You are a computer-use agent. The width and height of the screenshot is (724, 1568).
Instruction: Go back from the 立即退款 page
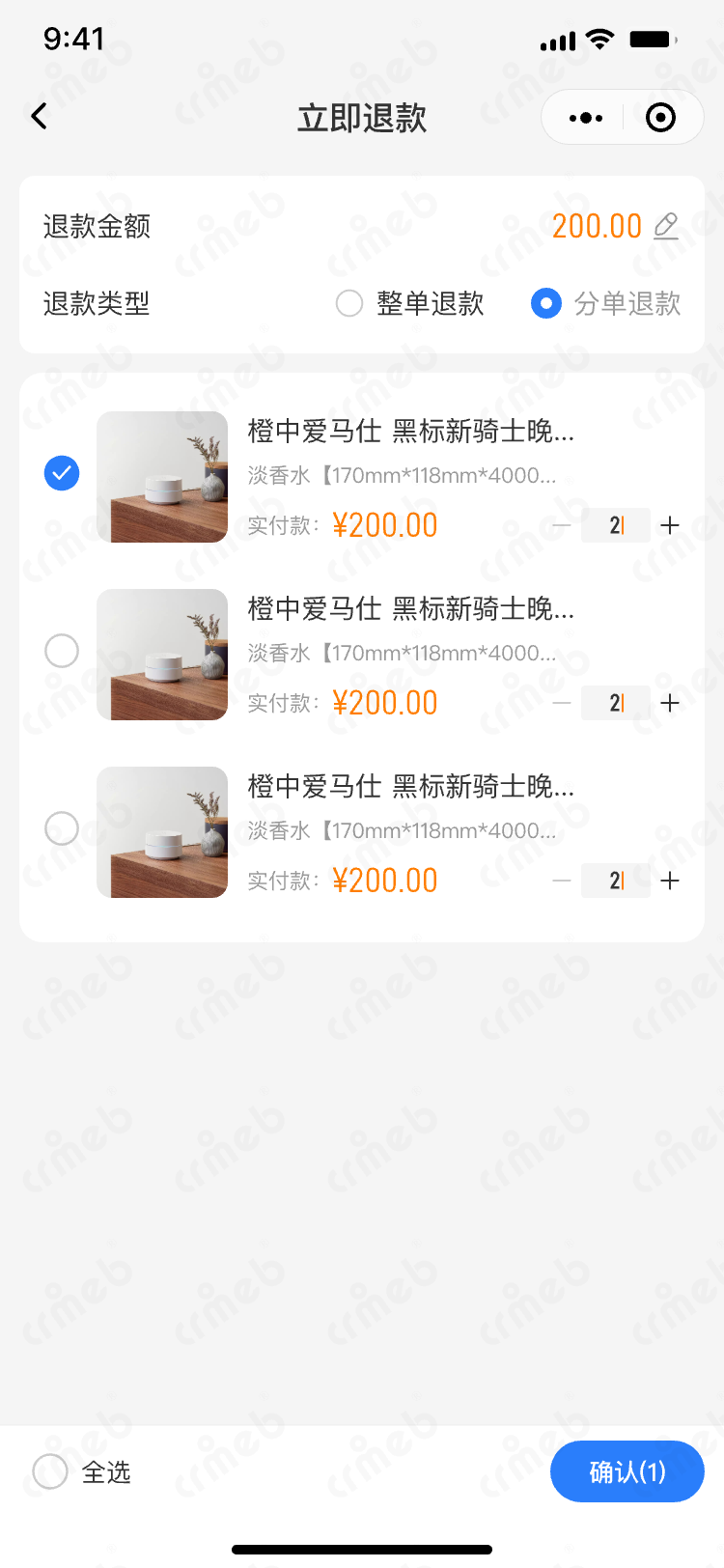40,117
